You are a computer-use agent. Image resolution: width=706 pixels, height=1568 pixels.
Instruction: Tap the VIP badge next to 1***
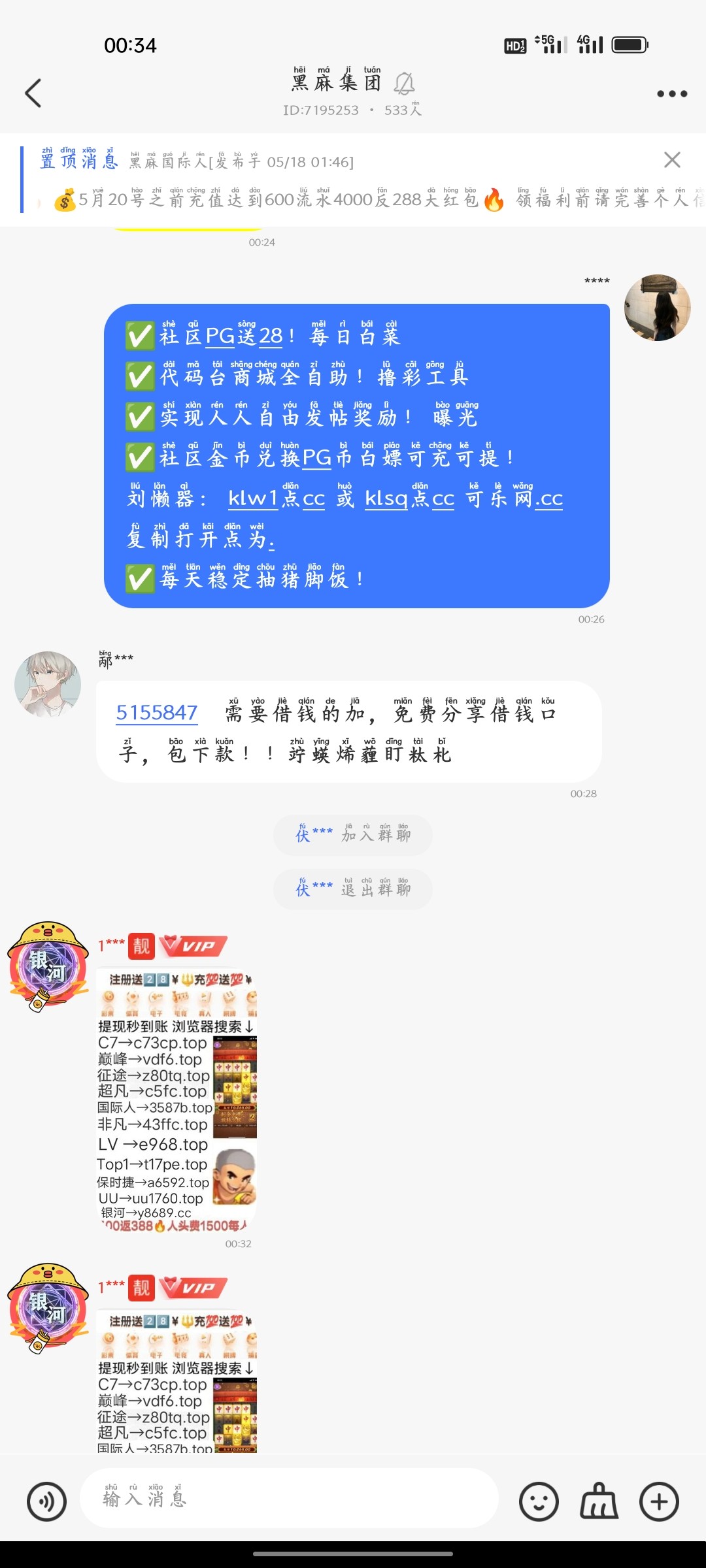[x=195, y=947]
